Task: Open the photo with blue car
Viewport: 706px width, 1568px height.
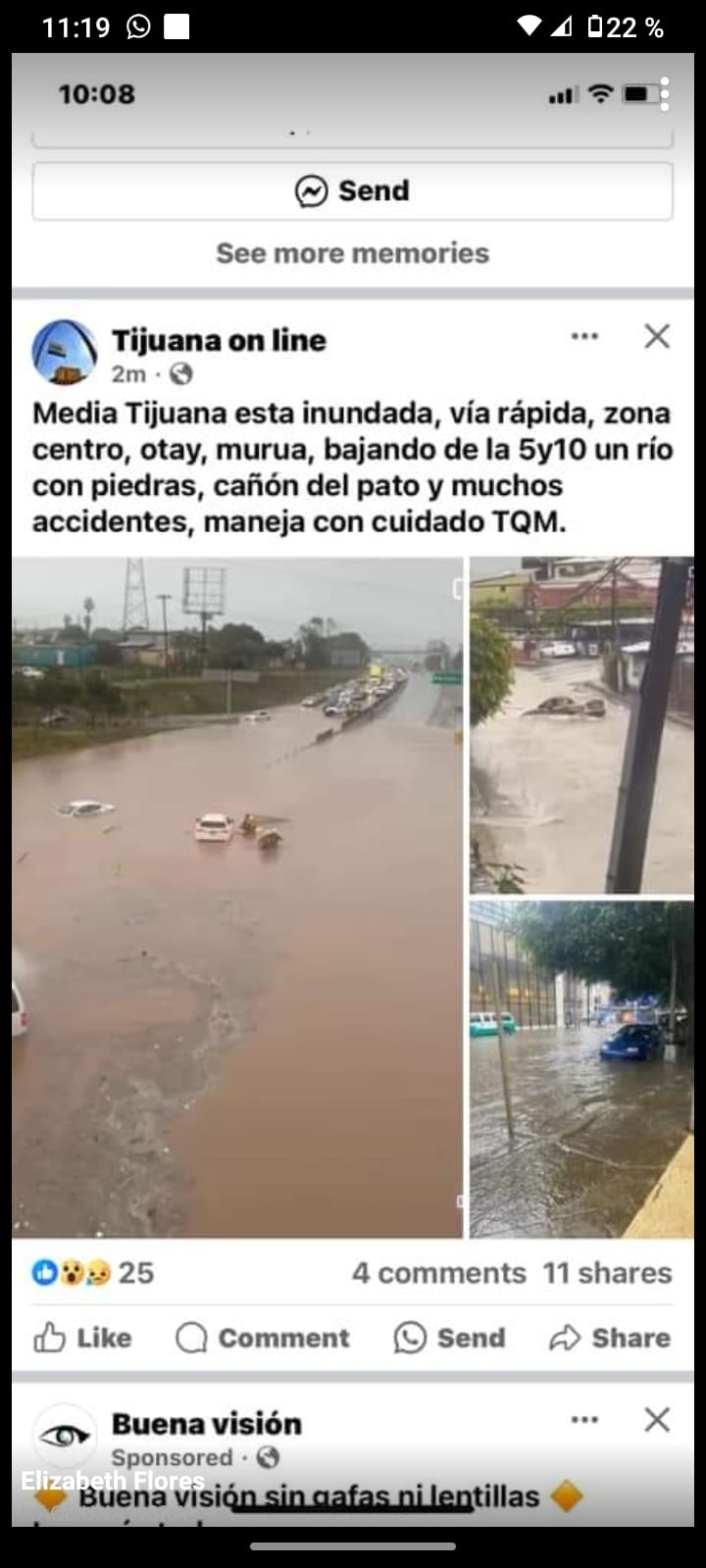Action: (x=580, y=1068)
